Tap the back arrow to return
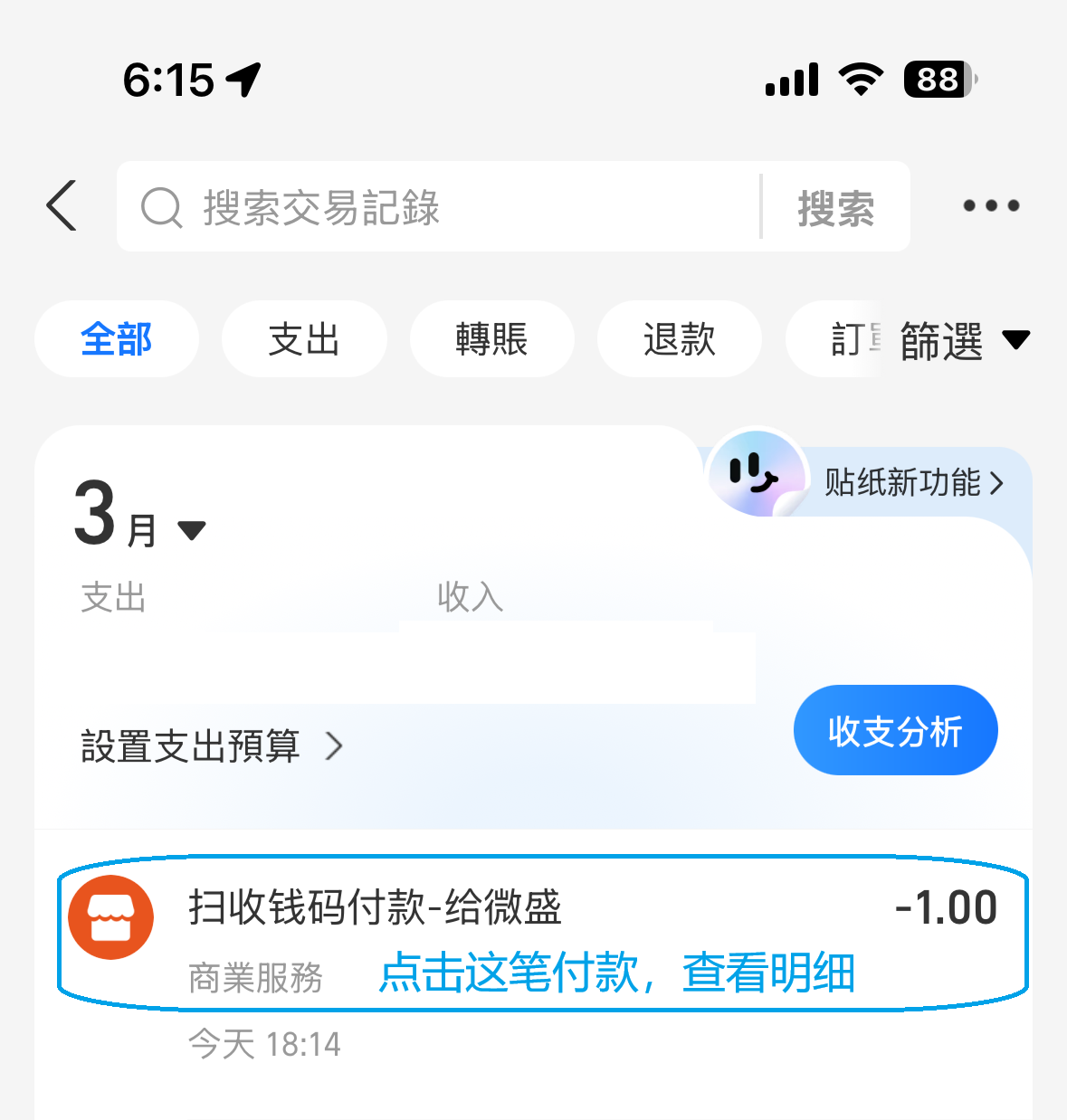1067x1120 pixels. click(x=61, y=206)
